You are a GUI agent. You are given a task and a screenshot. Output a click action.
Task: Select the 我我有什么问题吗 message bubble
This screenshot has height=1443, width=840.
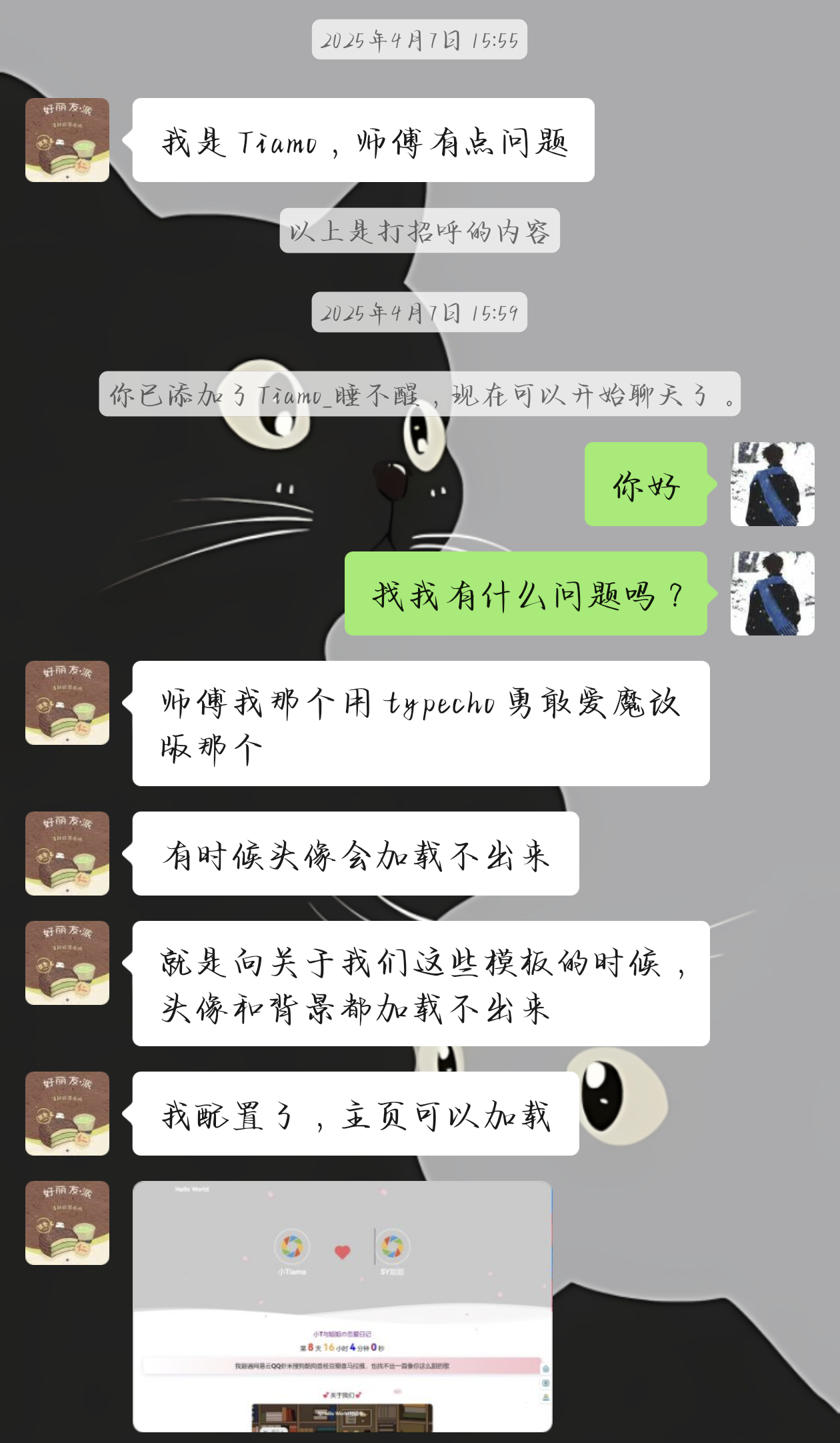(x=525, y=595)
